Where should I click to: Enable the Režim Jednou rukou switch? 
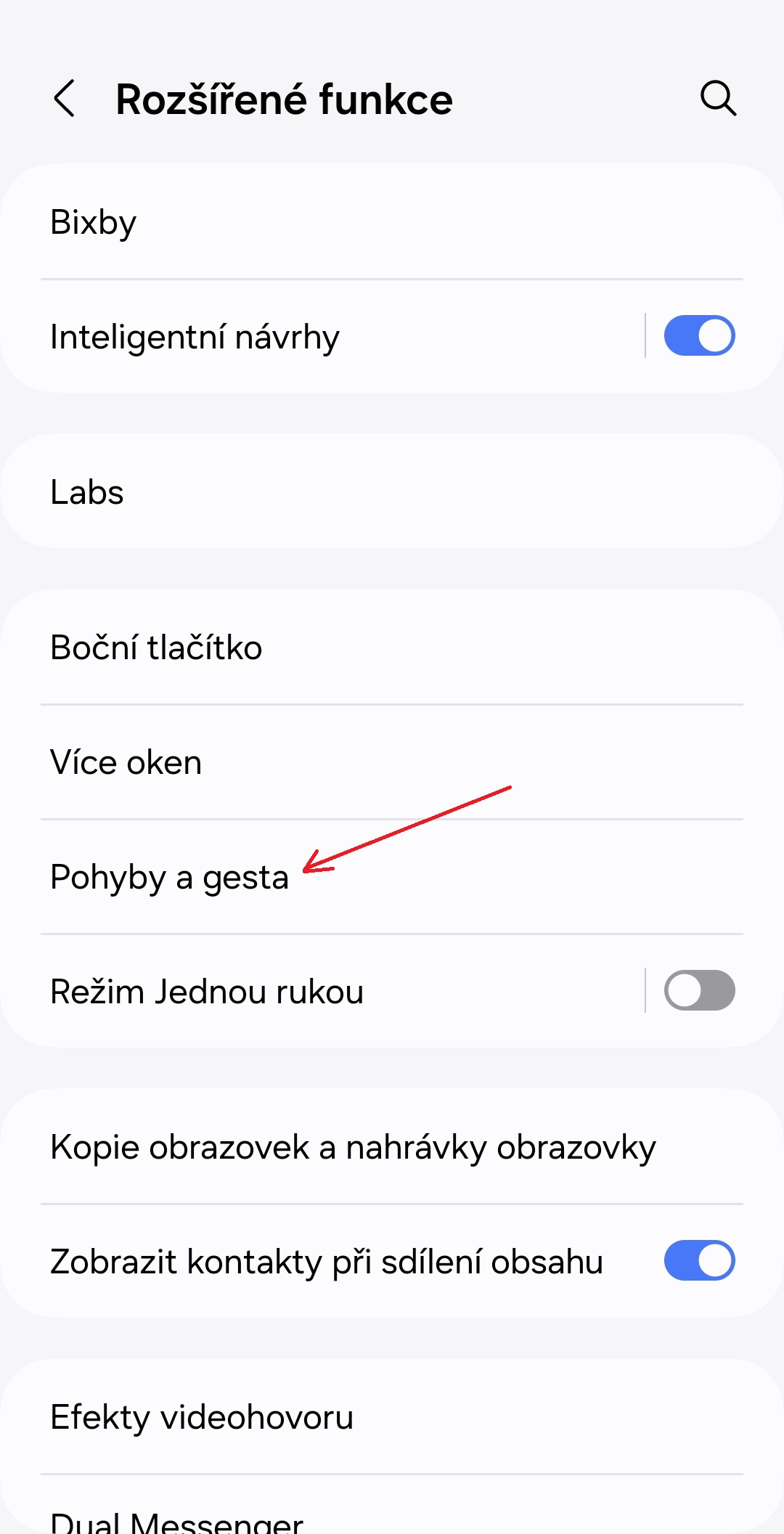point(699,990)
